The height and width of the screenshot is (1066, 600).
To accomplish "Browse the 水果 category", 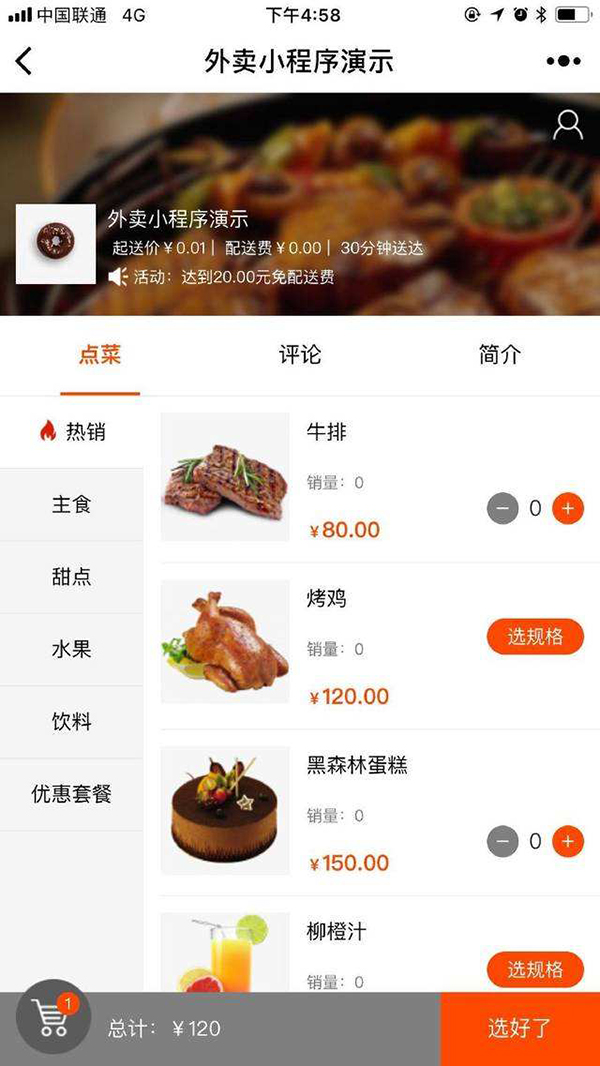I will [x=72, y=649].
